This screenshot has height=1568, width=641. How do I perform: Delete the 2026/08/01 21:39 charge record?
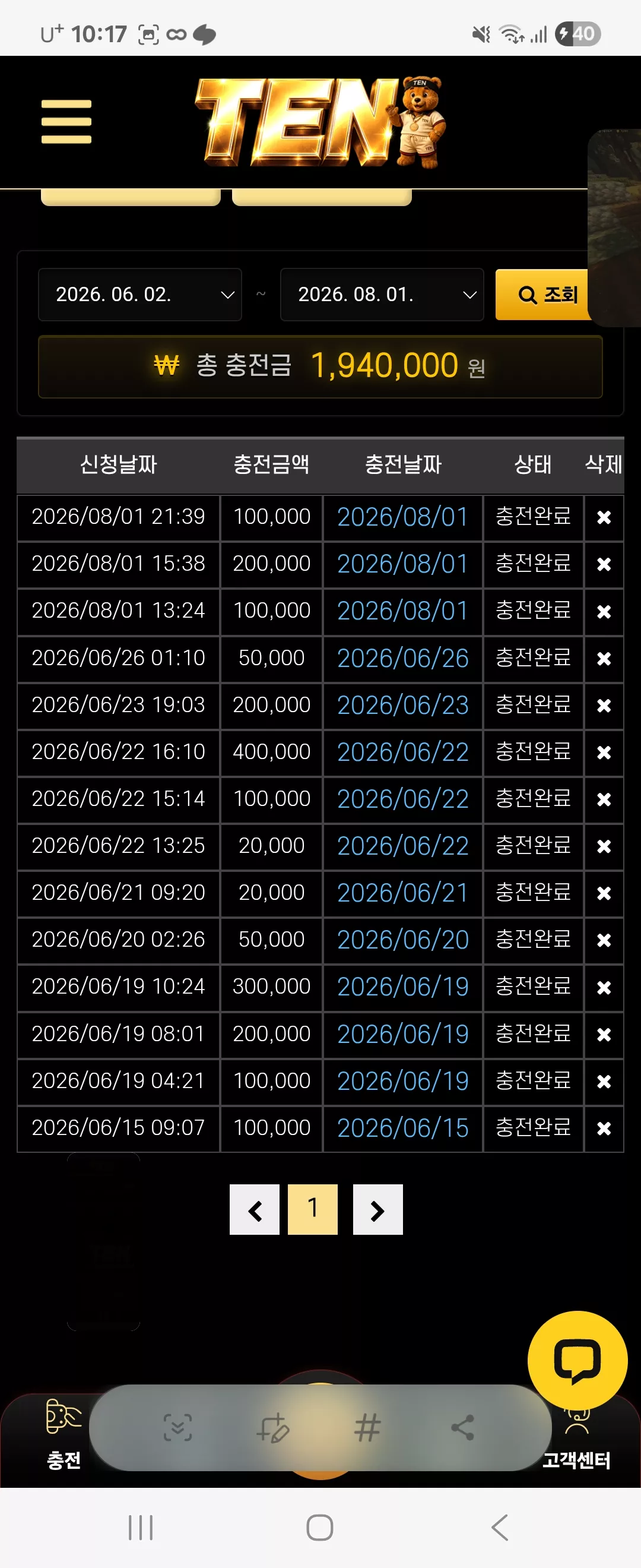(604, 517)
